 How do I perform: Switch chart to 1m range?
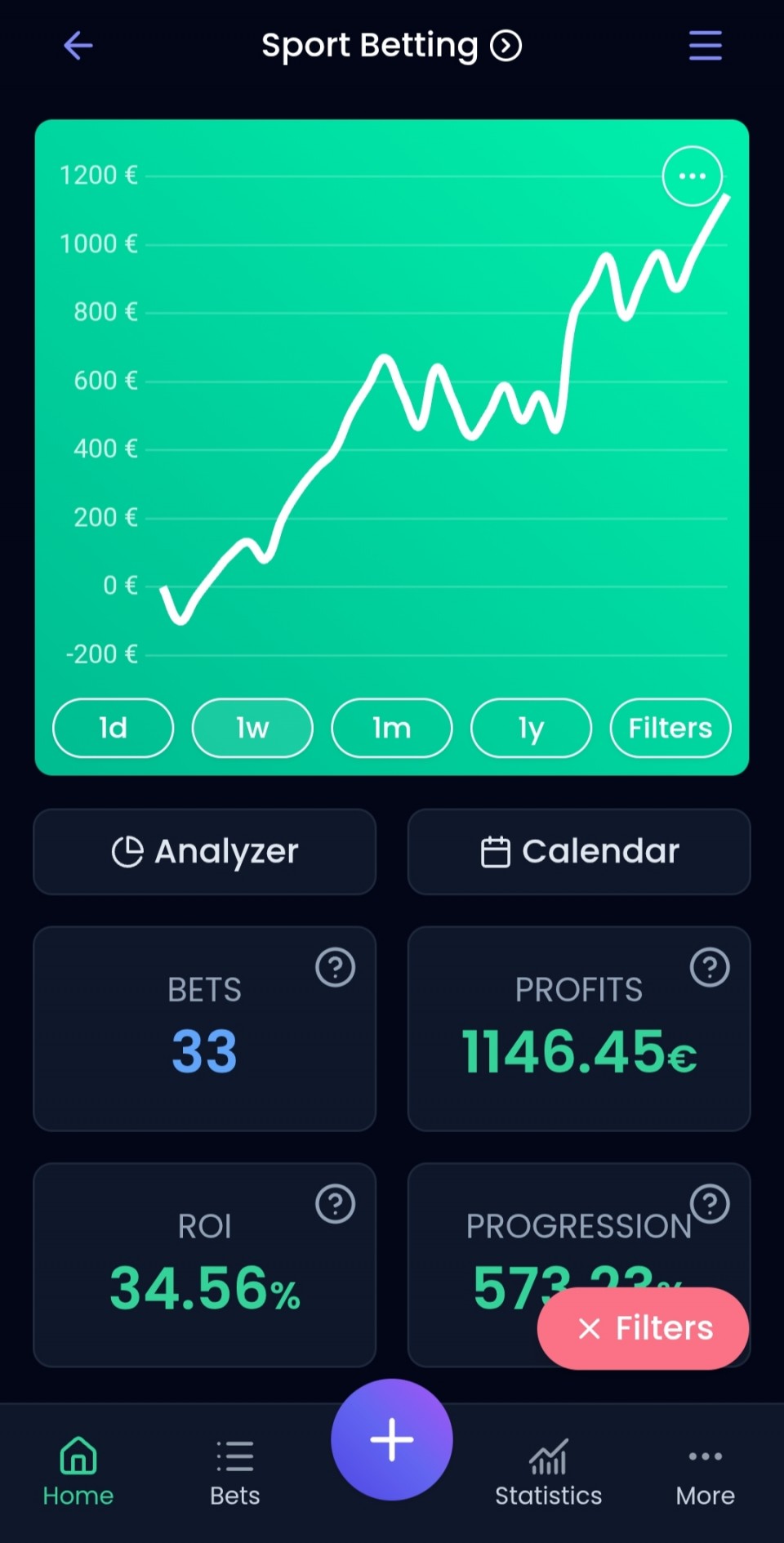(392, 728)
